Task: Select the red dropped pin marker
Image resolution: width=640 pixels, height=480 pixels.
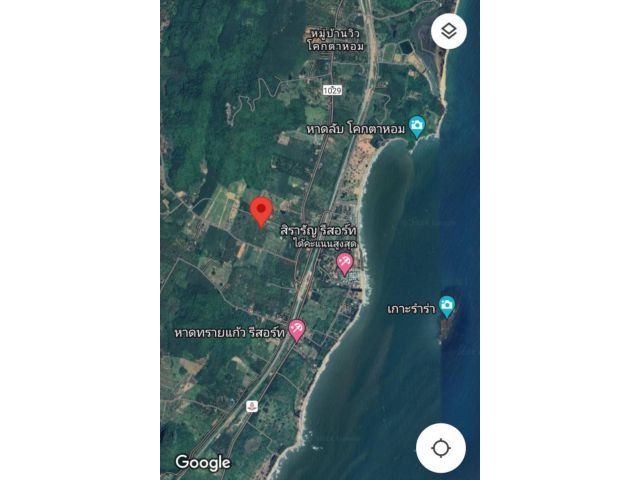Action: (261, 211)
